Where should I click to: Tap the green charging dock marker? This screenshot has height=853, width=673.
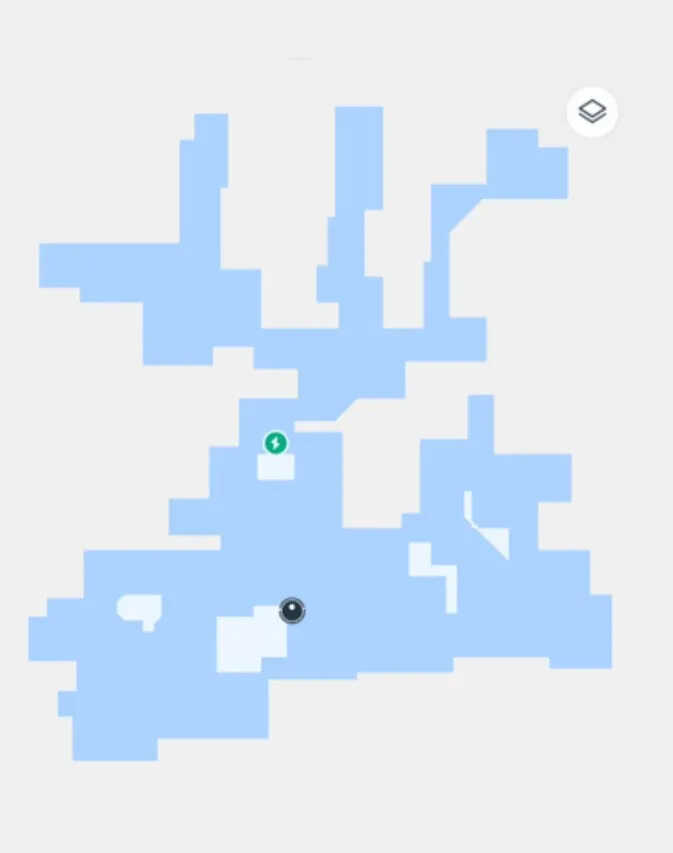click(x=276, y=442)
